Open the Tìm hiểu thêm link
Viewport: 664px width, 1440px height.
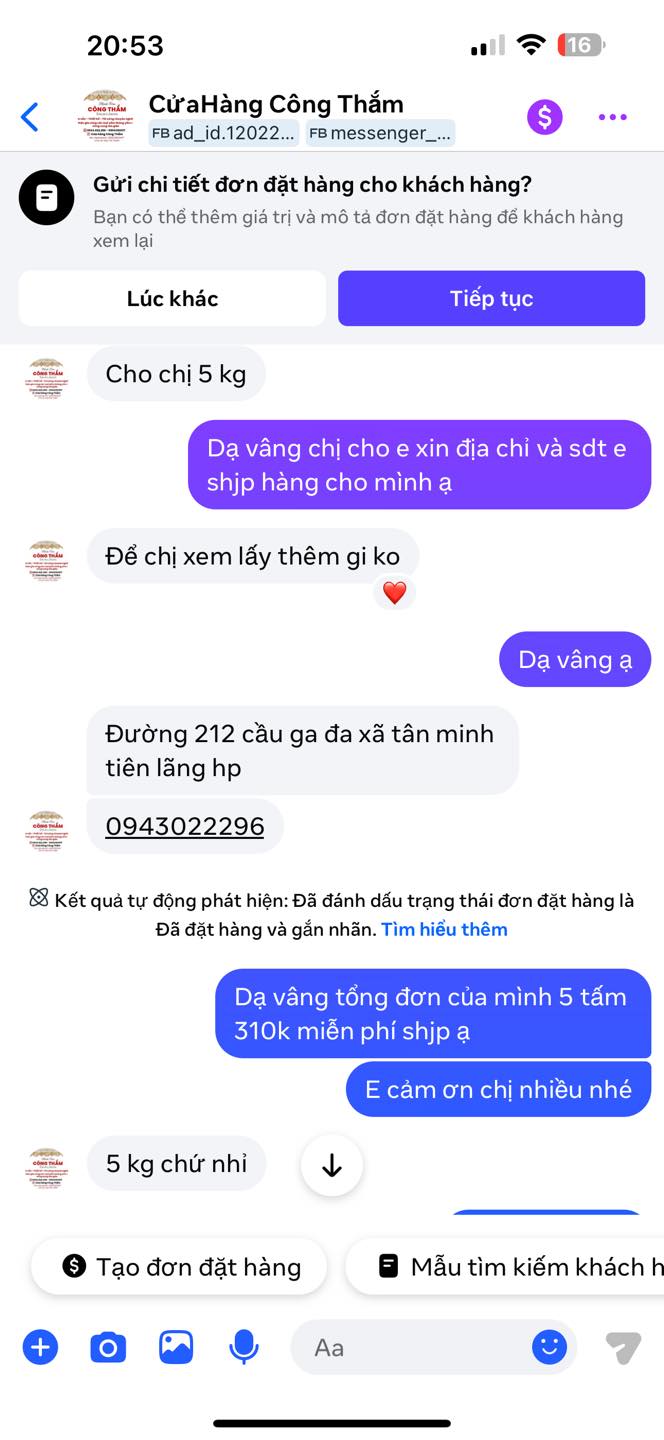[x=444, y=929]
